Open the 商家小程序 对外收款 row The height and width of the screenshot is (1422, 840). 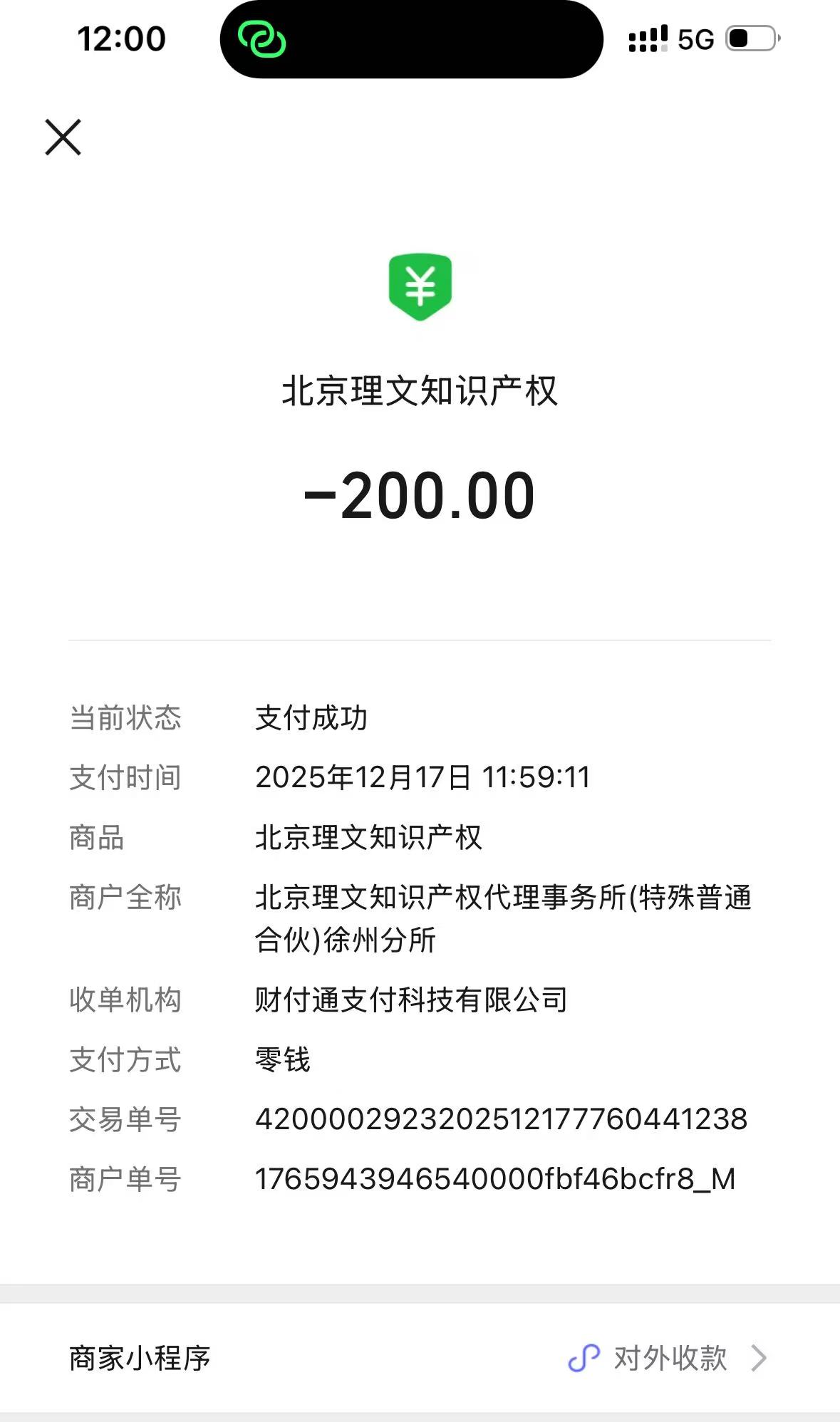click(419, 1358)
